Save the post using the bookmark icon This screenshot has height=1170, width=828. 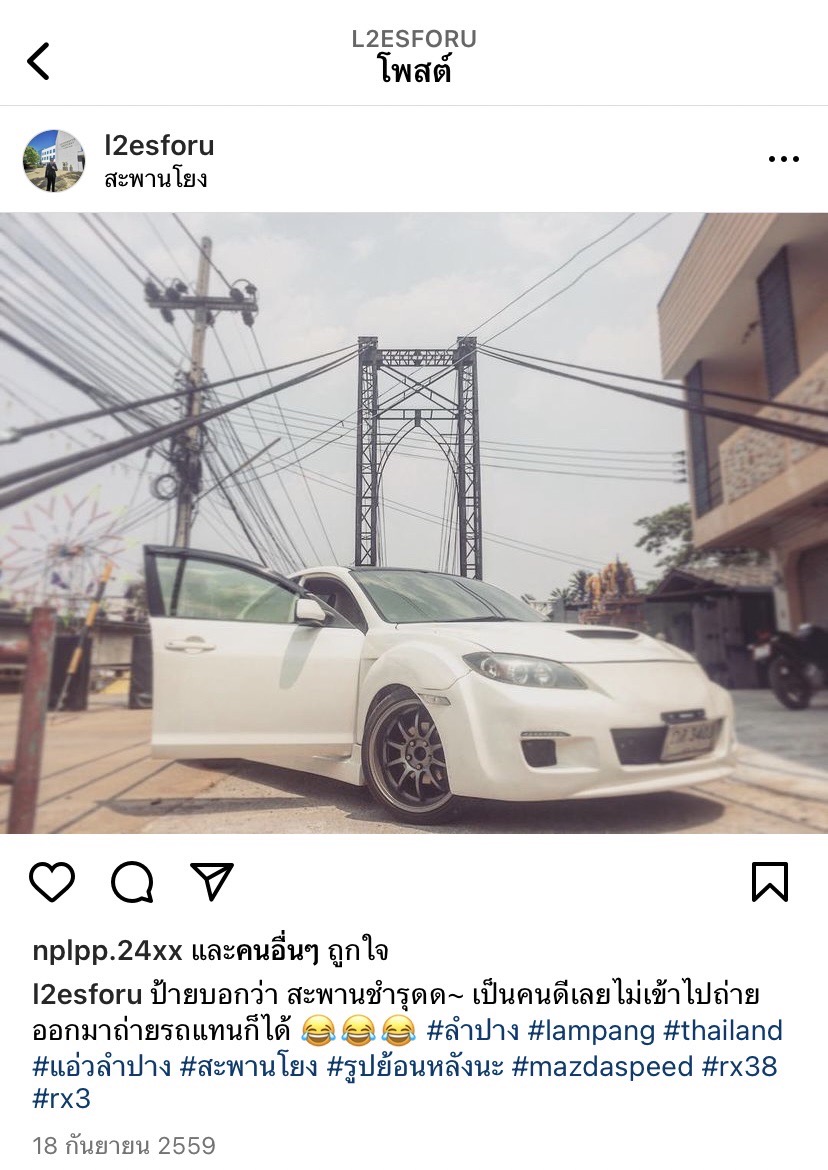pos(770,881)
